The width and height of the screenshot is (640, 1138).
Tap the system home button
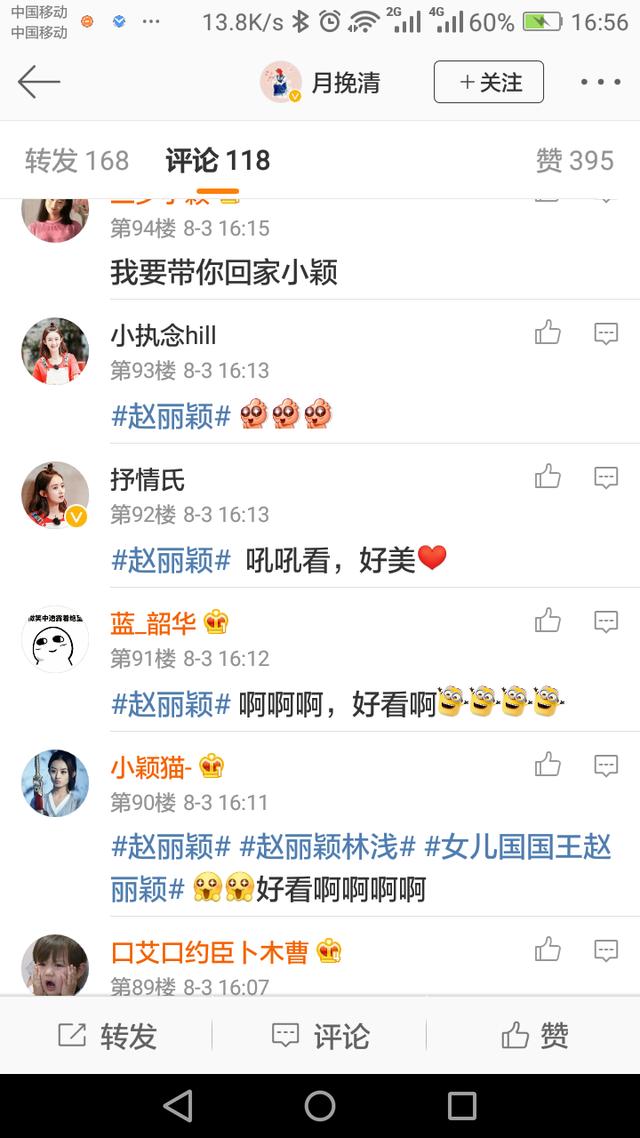click(320, 1105)
